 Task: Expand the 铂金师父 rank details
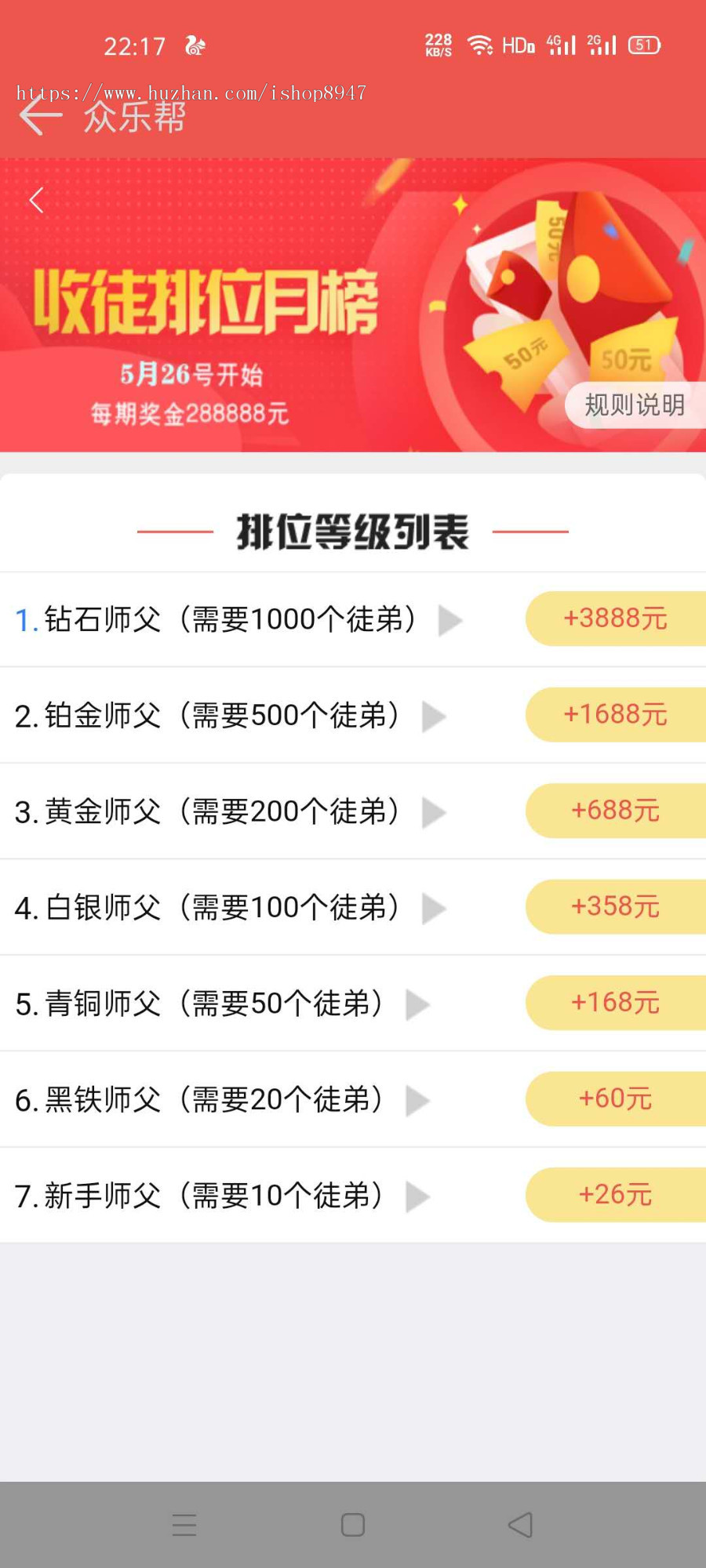(x=434, y=715)
